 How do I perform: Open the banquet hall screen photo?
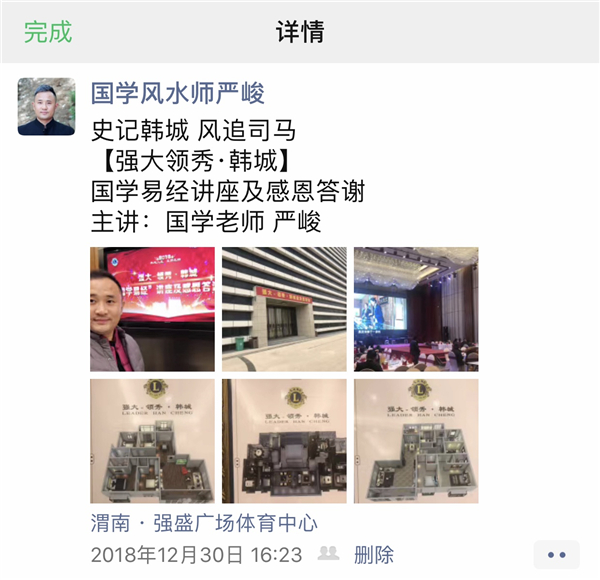tap(416, 309)
